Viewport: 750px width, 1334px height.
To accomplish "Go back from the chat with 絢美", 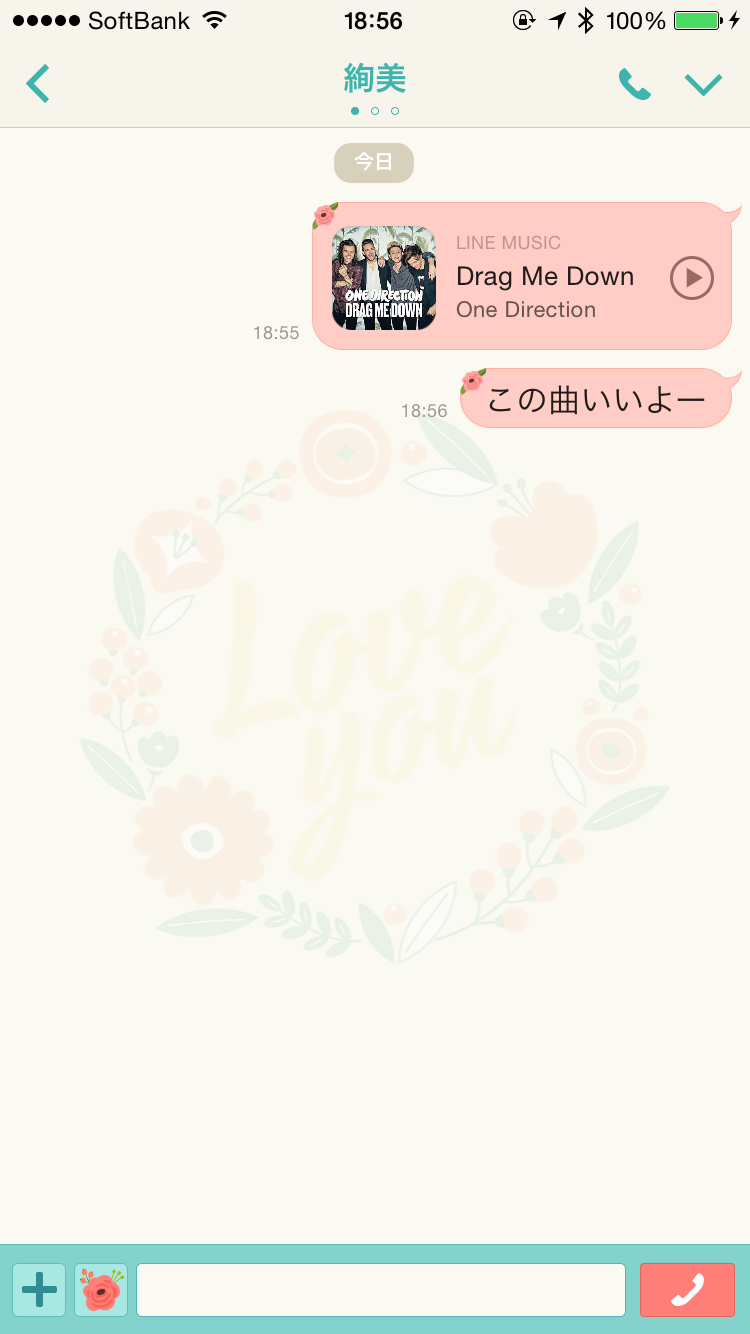I will click(38, 84).
